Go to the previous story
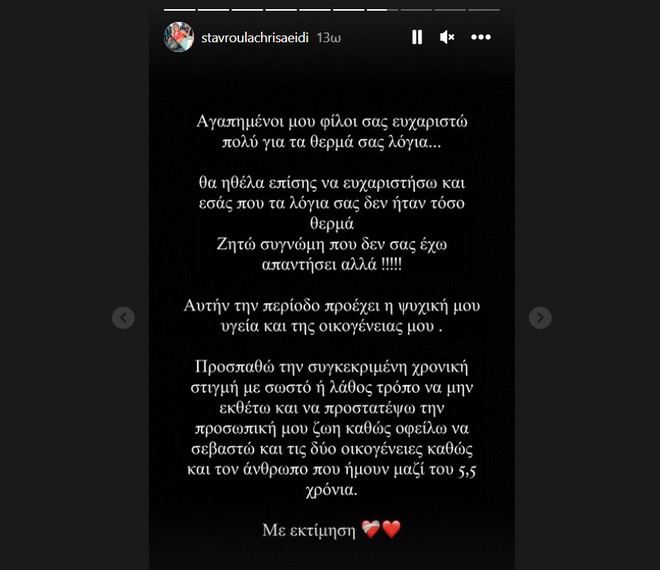The image size is (660, 570). pyautogui.click(x=123, y=318)
